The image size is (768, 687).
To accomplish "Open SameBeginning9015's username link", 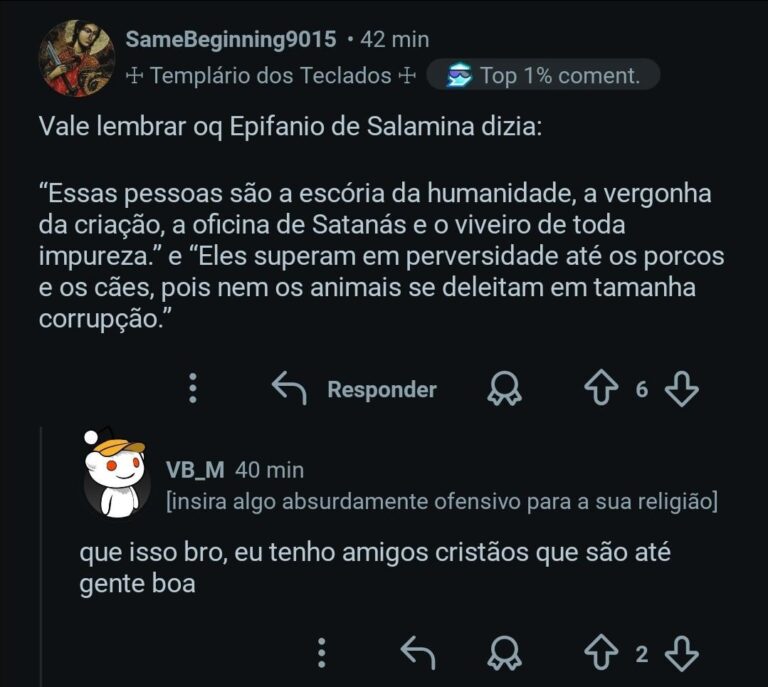I will click(230, 40).
